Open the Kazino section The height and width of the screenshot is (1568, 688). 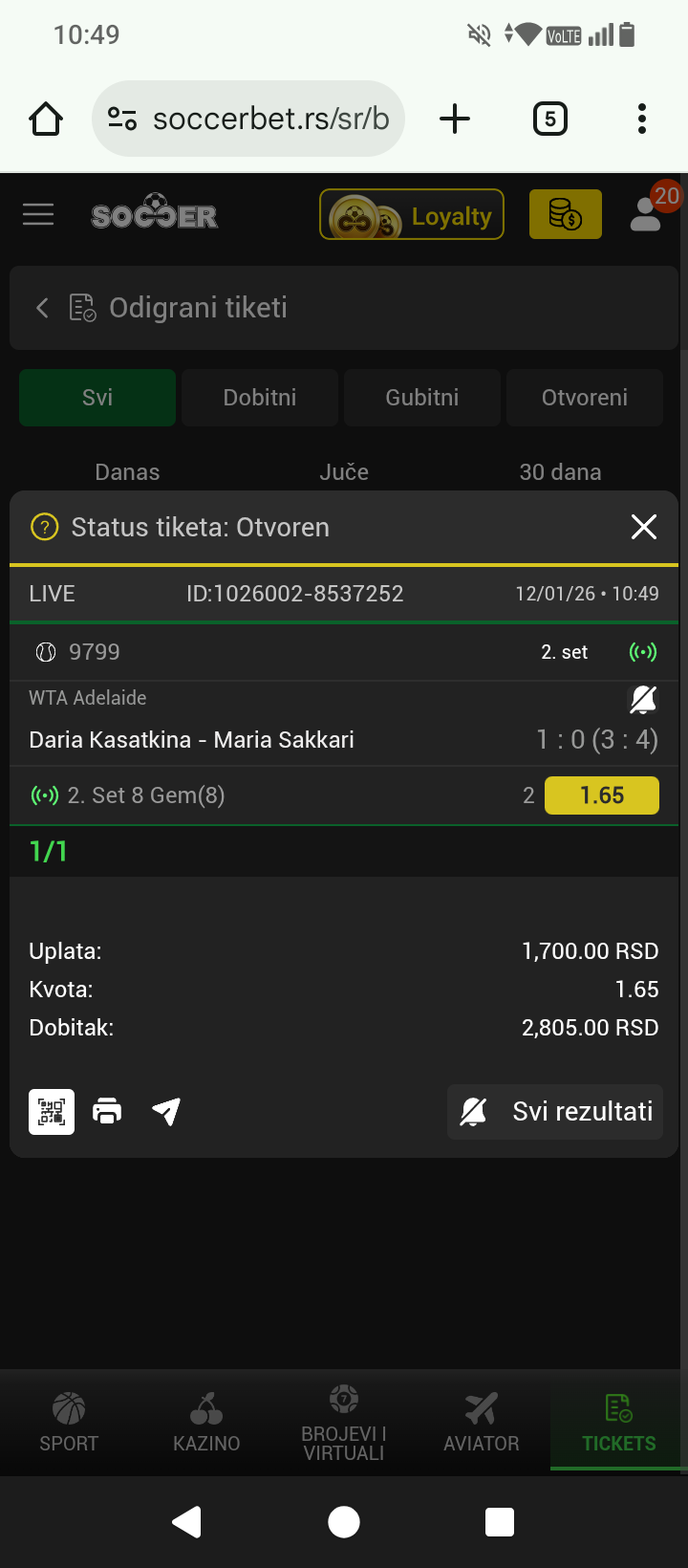pos(206,1423)
